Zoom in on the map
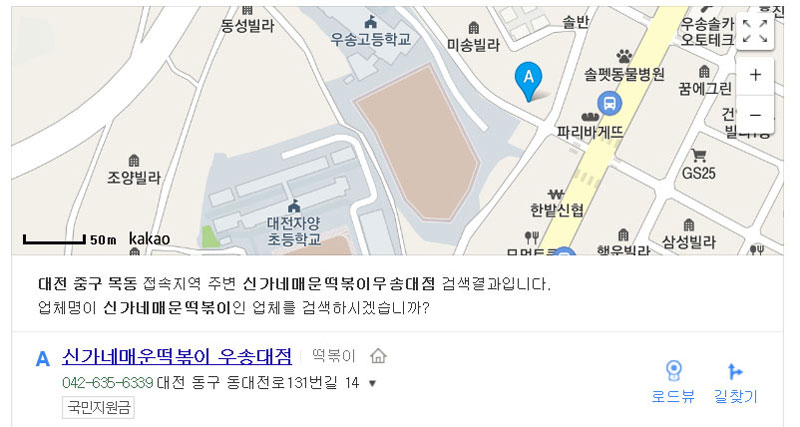Screen dimensions: 800x427 755,75
